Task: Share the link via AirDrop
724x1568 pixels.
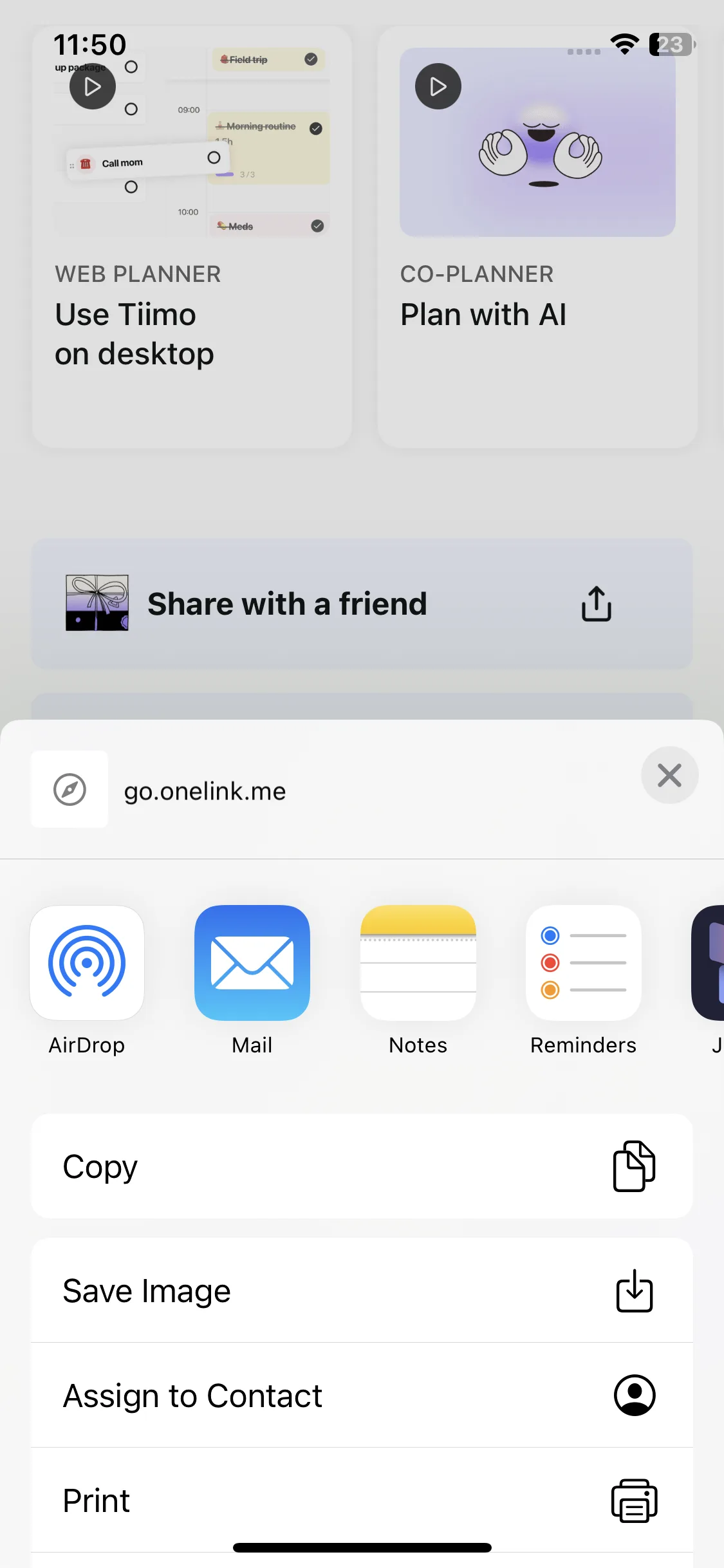Action: [87, 963]
